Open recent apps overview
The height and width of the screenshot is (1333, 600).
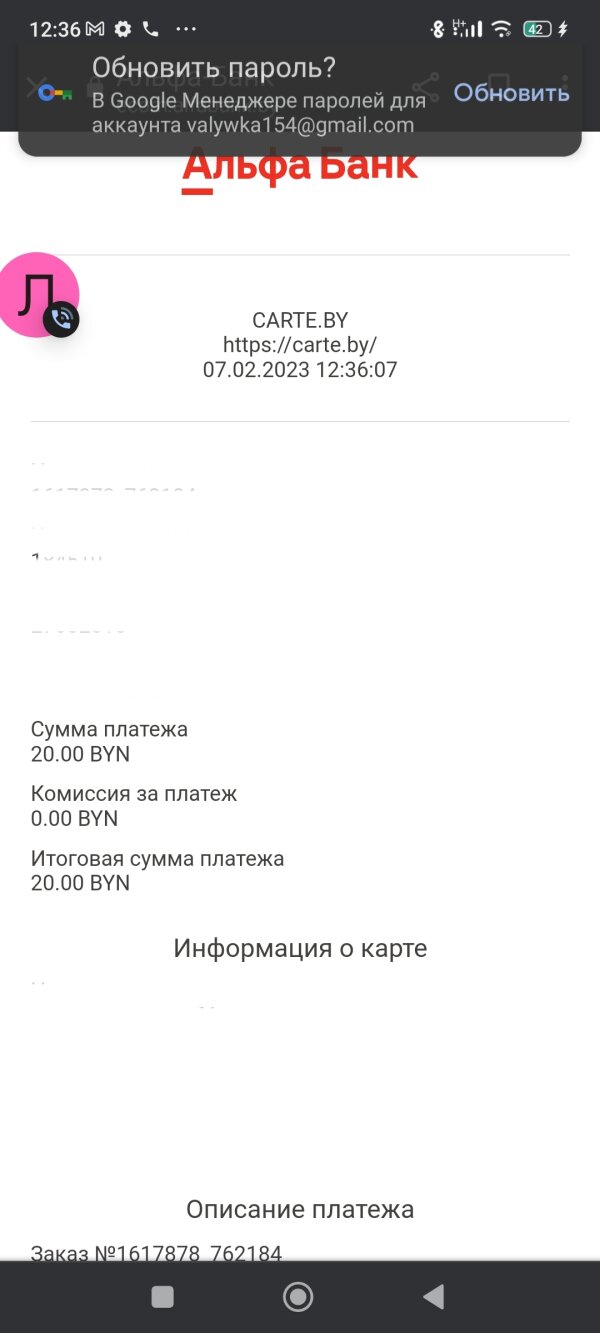click(162, 1297)
